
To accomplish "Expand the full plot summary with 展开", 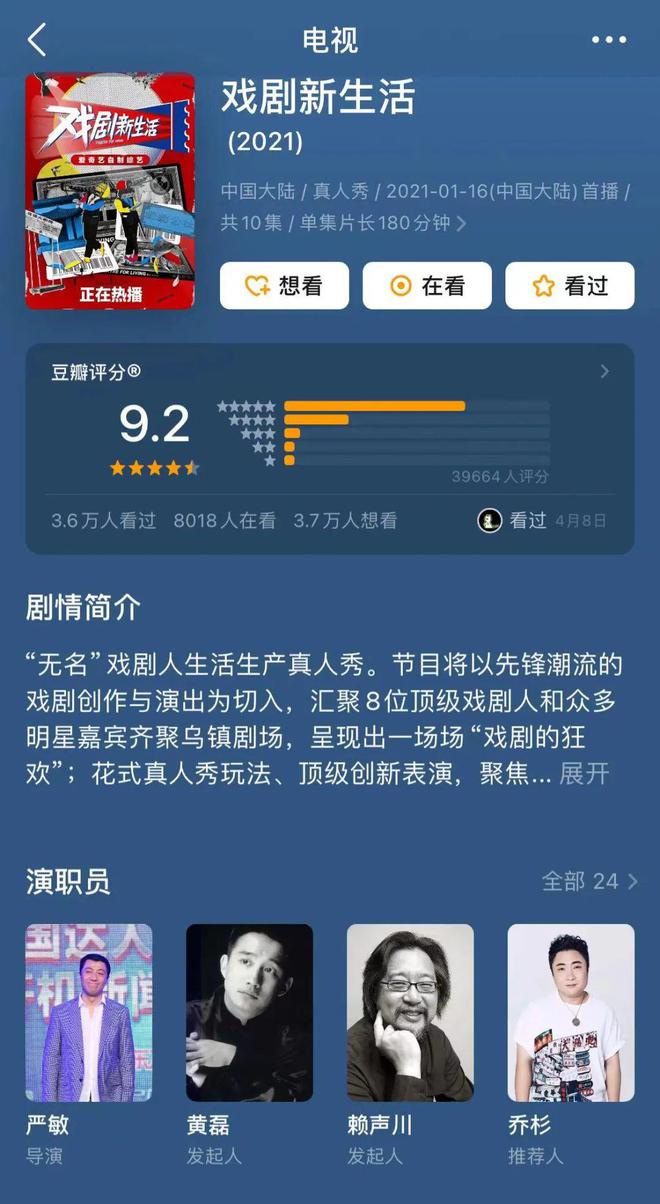I will point(584,774).
